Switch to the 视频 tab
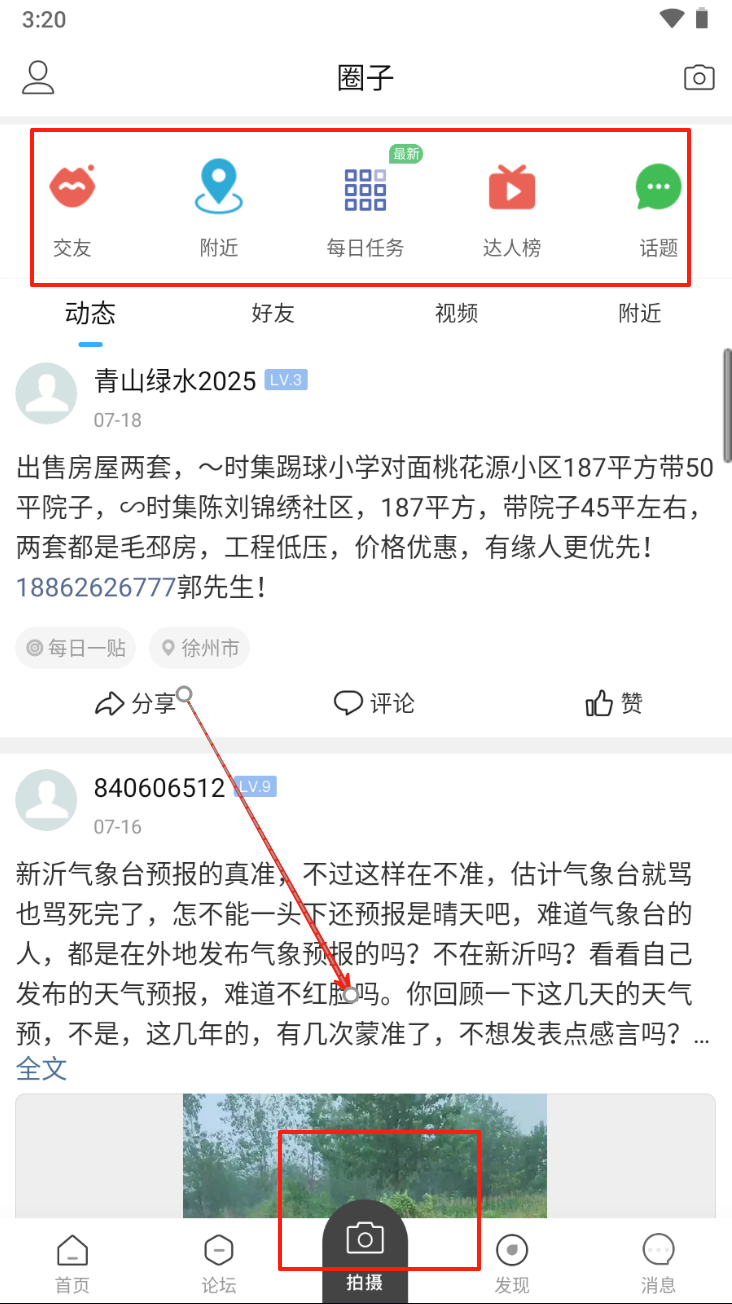 click(456, 314)
